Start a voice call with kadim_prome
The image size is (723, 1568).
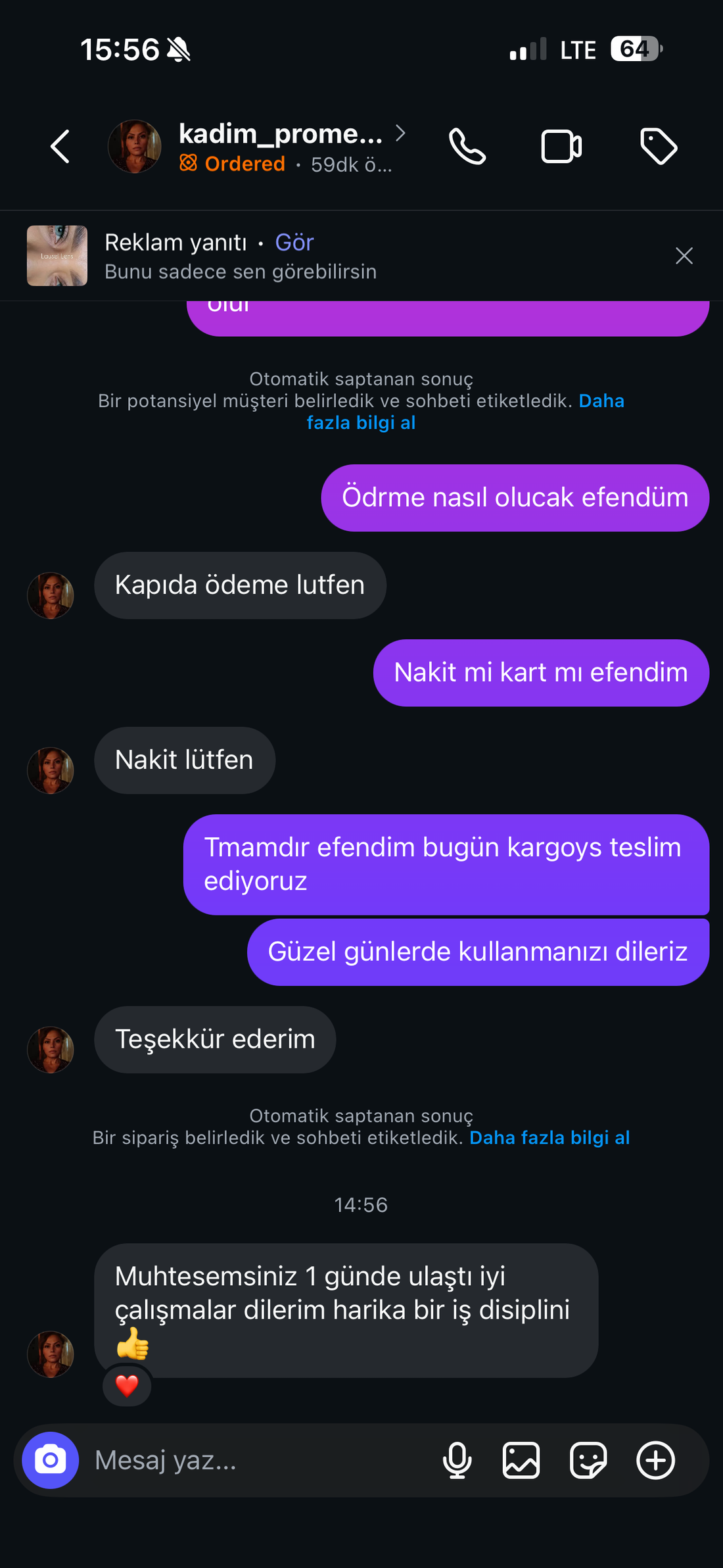(x=467, y=146)
